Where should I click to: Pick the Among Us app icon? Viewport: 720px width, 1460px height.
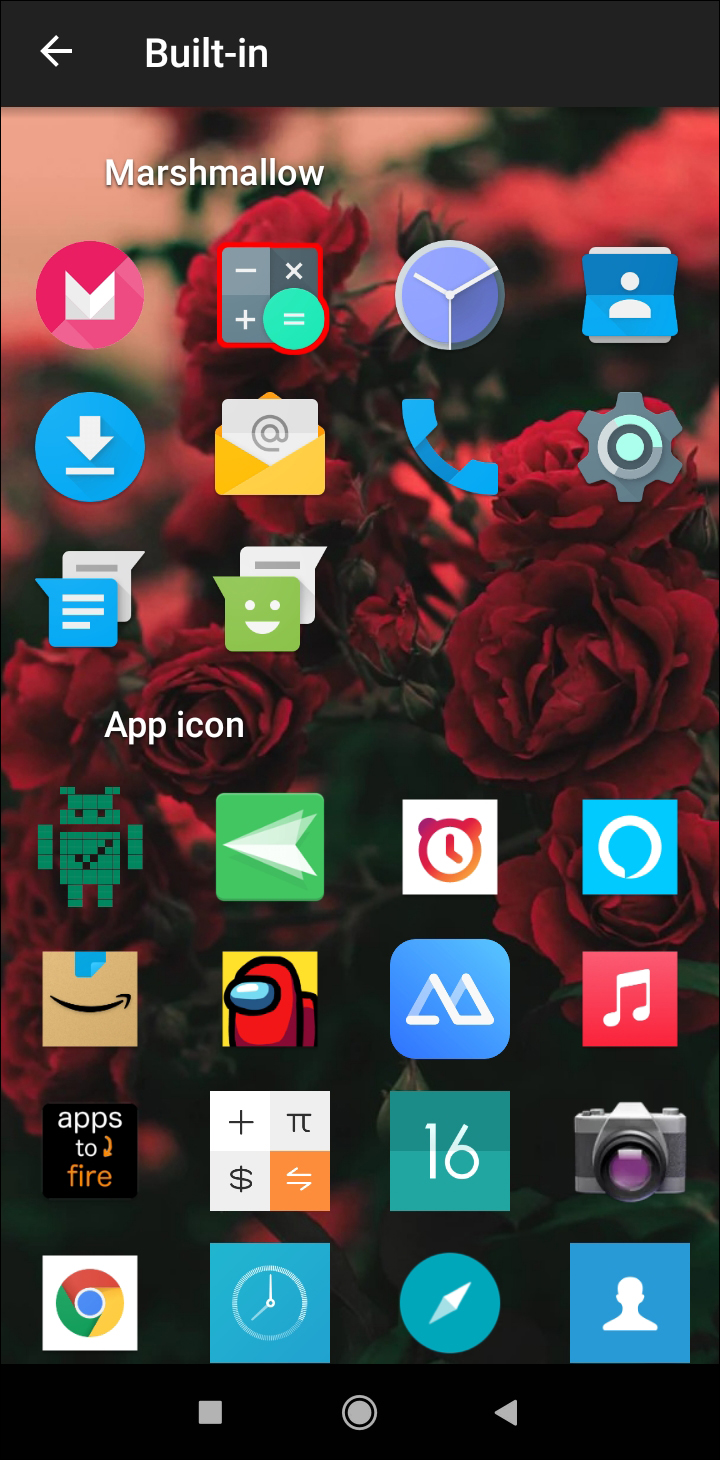pyautogui.click(x=270, y=999)
